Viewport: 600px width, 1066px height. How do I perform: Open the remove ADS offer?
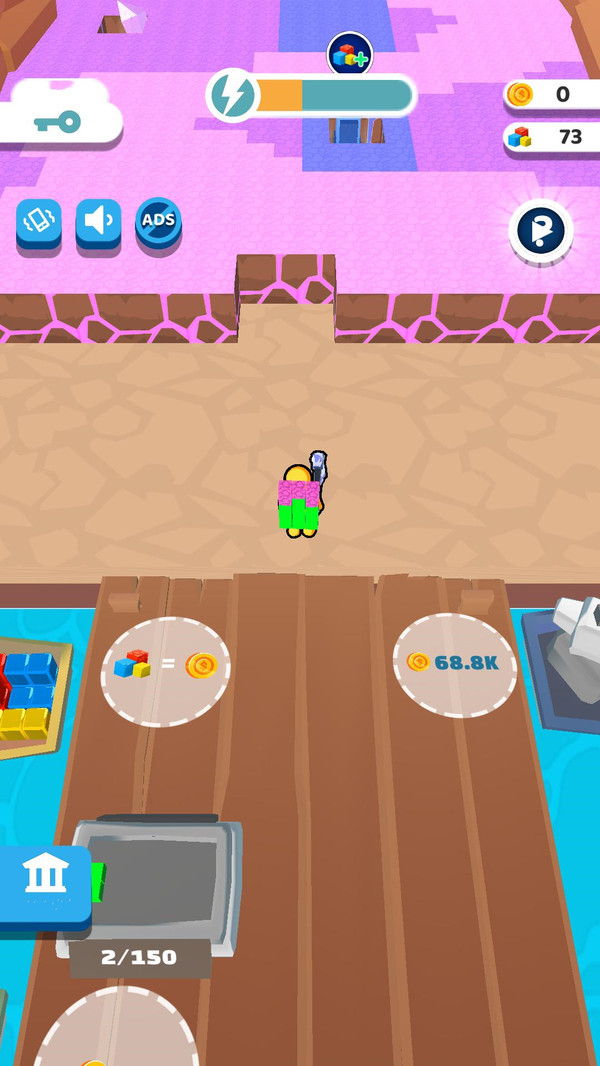click(158, 222)
